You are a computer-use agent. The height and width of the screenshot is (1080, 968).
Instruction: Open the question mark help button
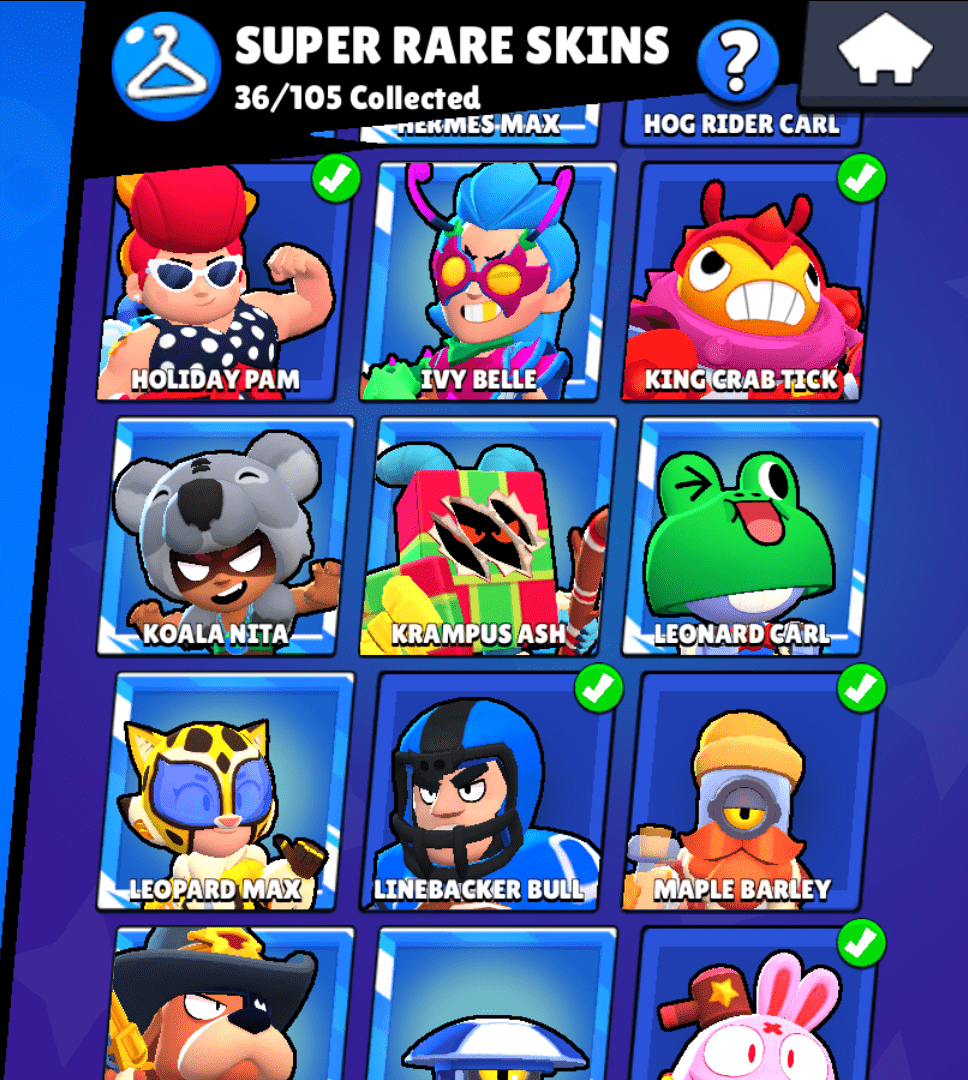[x=738, y=58]
